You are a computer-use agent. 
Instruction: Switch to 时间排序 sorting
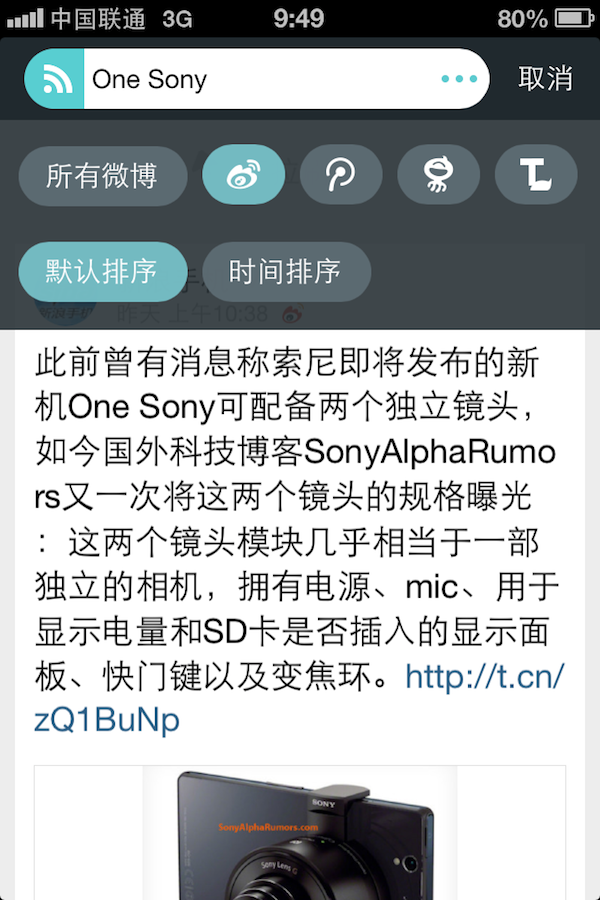(x=286, y=271)
